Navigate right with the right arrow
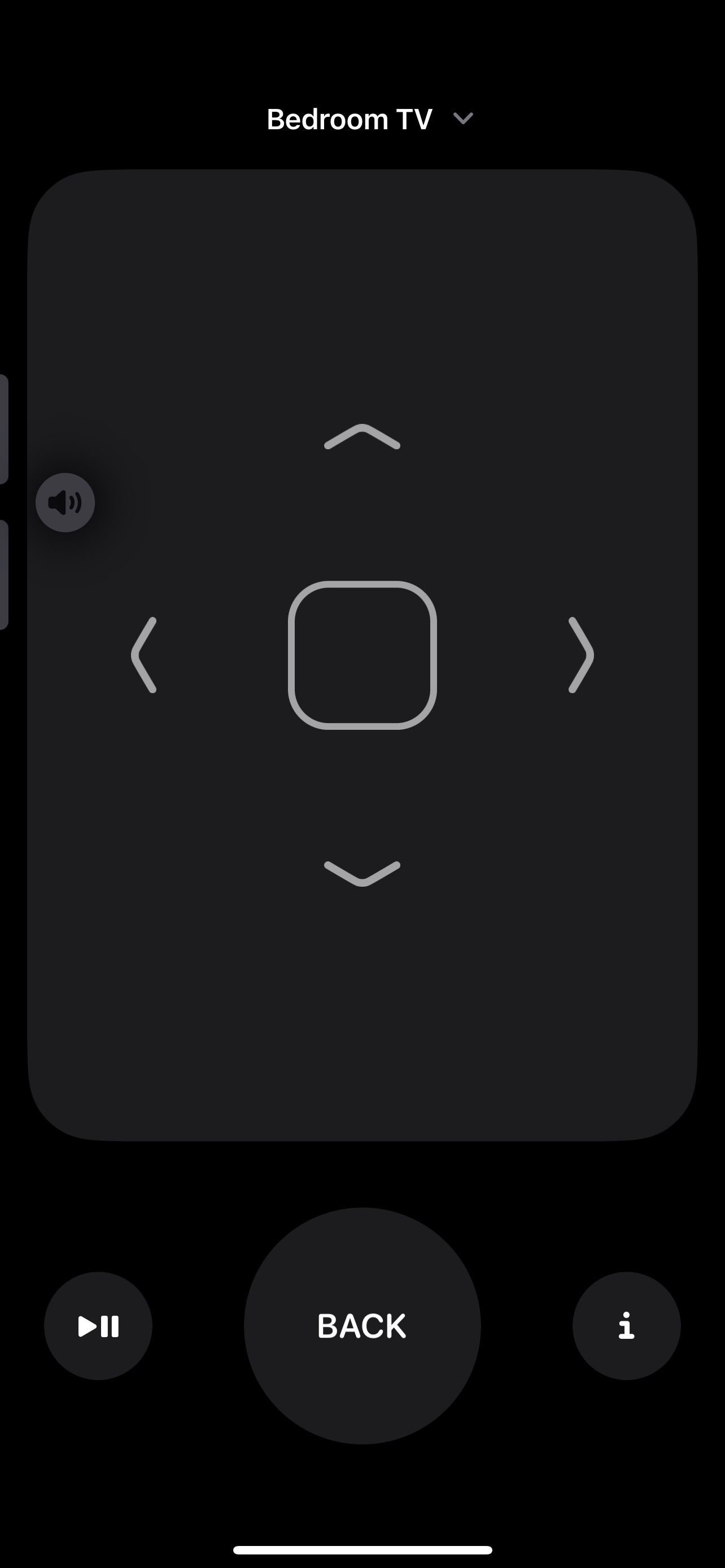The image size is (725, 1568). click(x=580, y=655)
